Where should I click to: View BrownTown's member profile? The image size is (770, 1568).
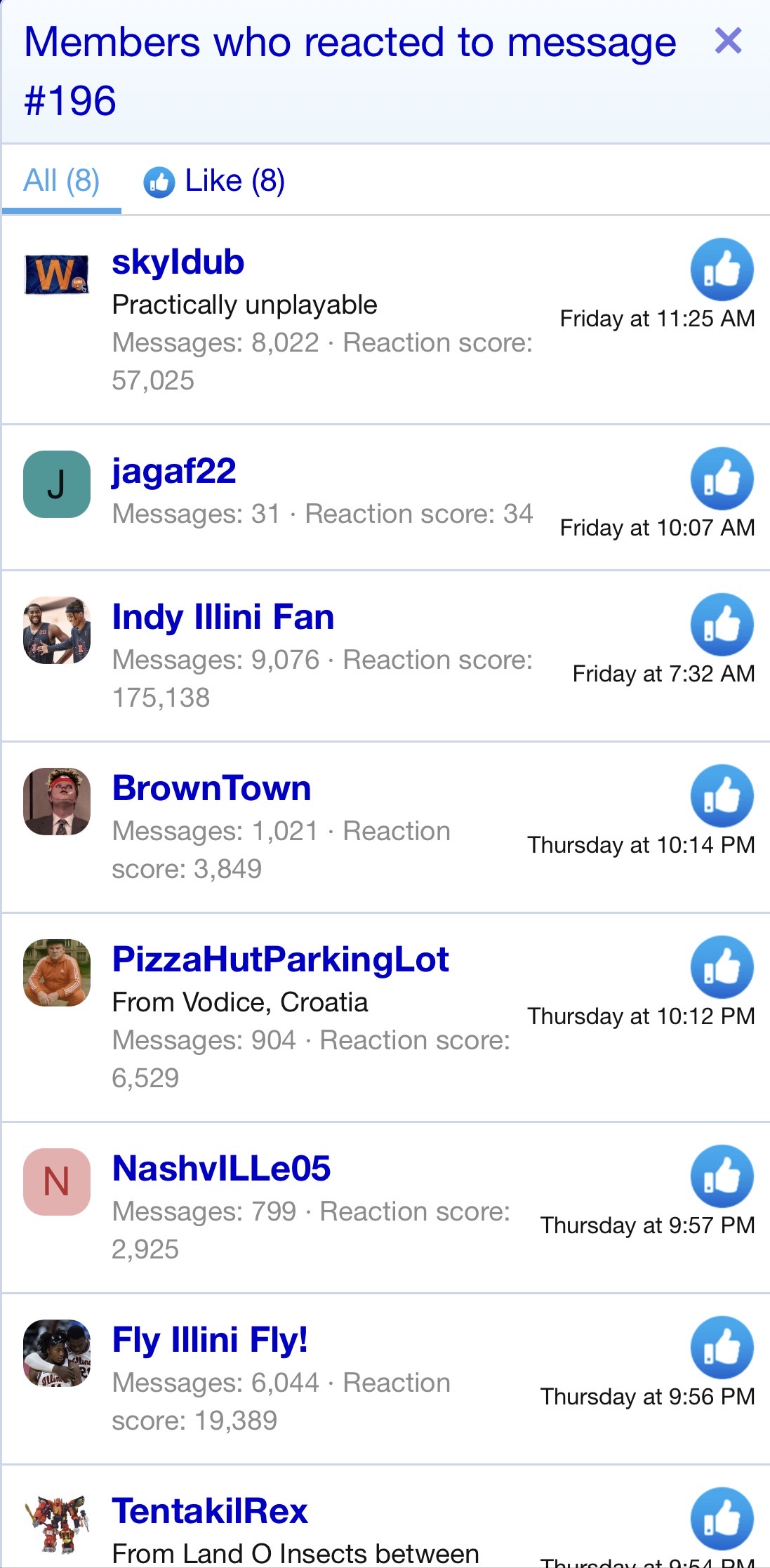coord(211,788)
